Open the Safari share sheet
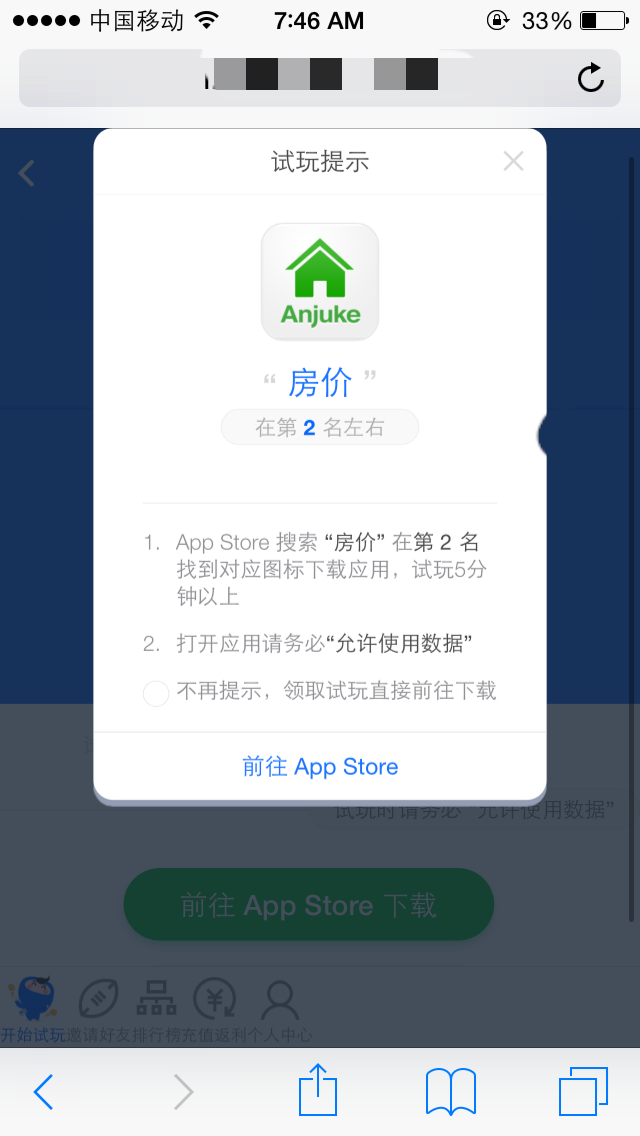Image resolution: width=640 pixels, height=1136 pixels. 318,1089
